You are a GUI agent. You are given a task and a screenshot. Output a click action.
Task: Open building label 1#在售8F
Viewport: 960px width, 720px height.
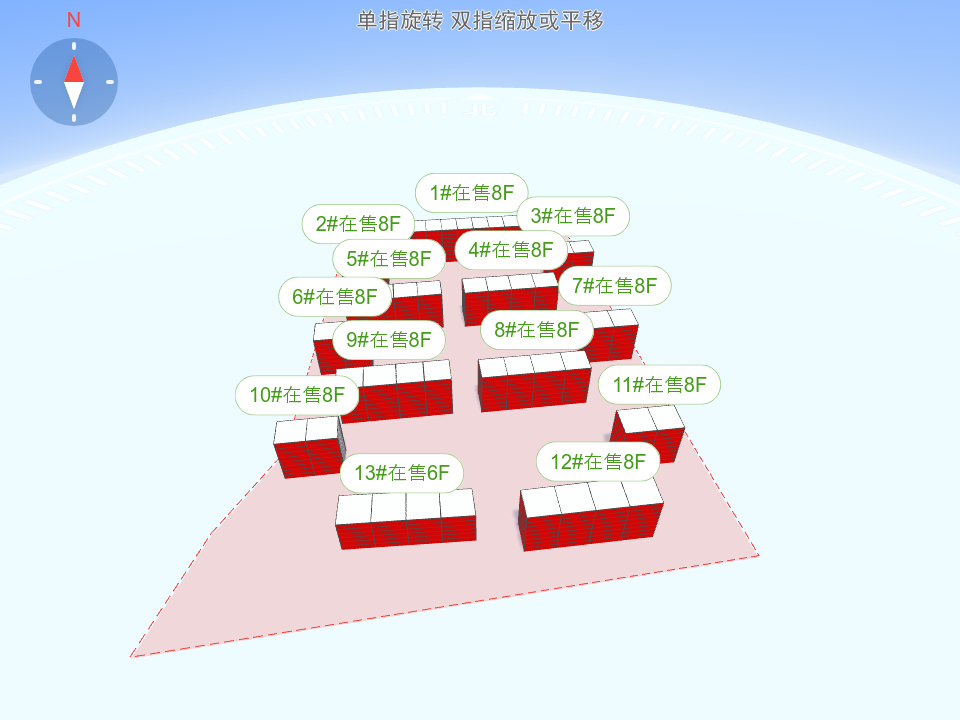472,193
